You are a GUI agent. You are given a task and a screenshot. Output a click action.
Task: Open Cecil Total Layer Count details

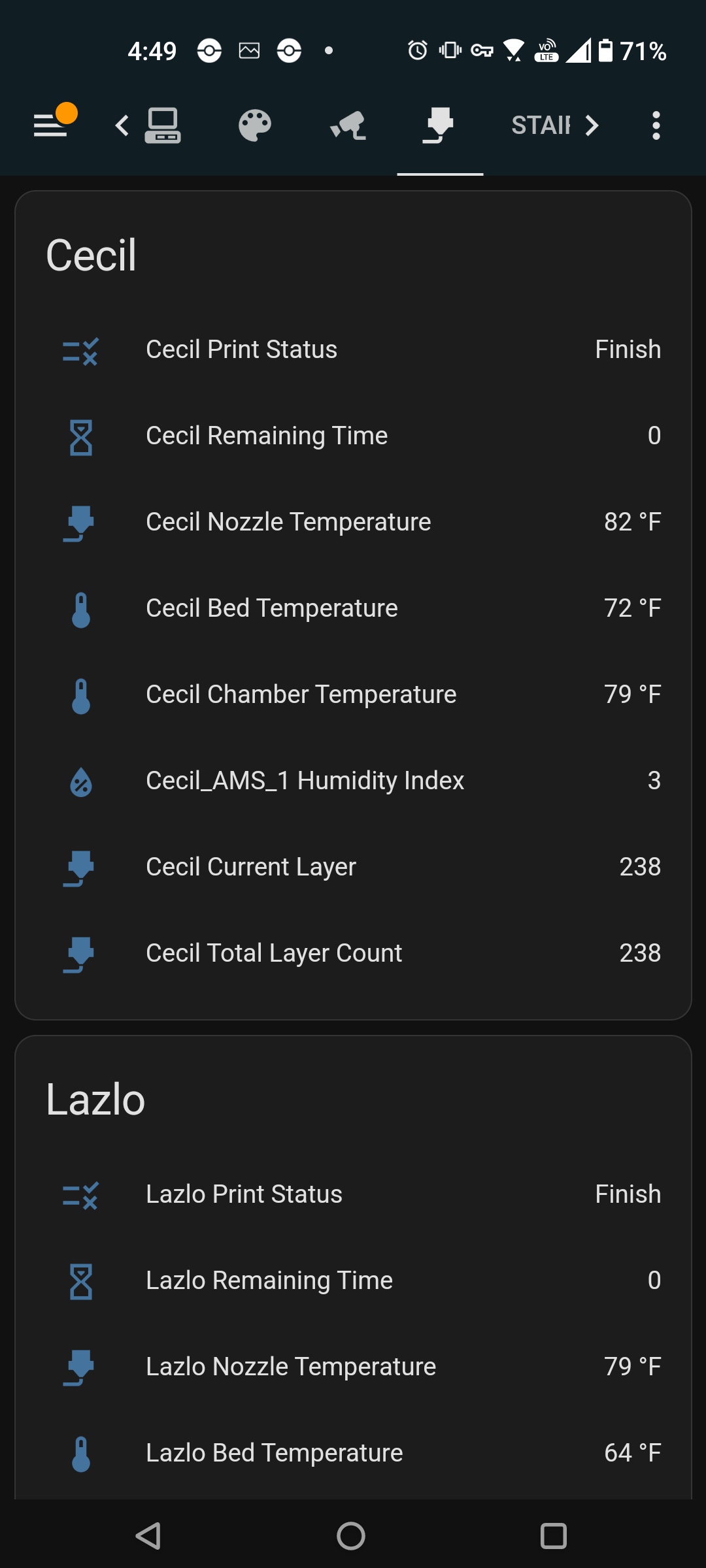(x=353, y=954)
